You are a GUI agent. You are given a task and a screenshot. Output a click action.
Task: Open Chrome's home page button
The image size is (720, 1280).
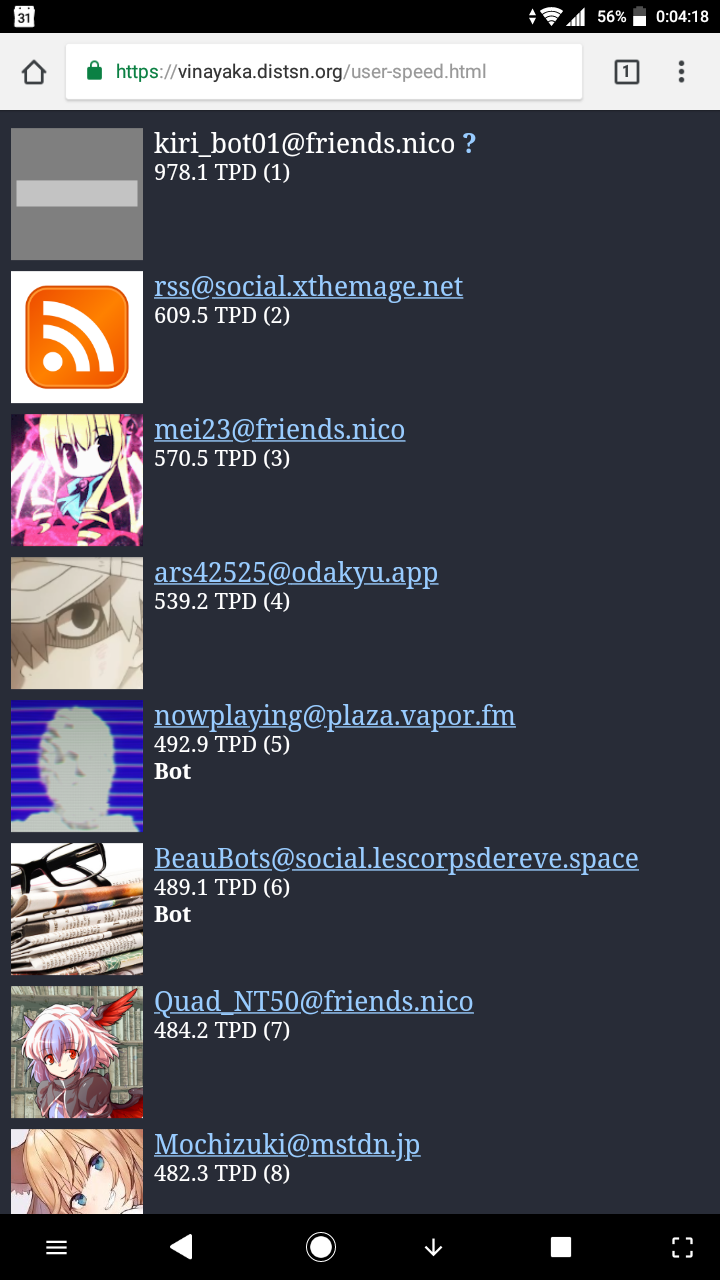point(34,72)
